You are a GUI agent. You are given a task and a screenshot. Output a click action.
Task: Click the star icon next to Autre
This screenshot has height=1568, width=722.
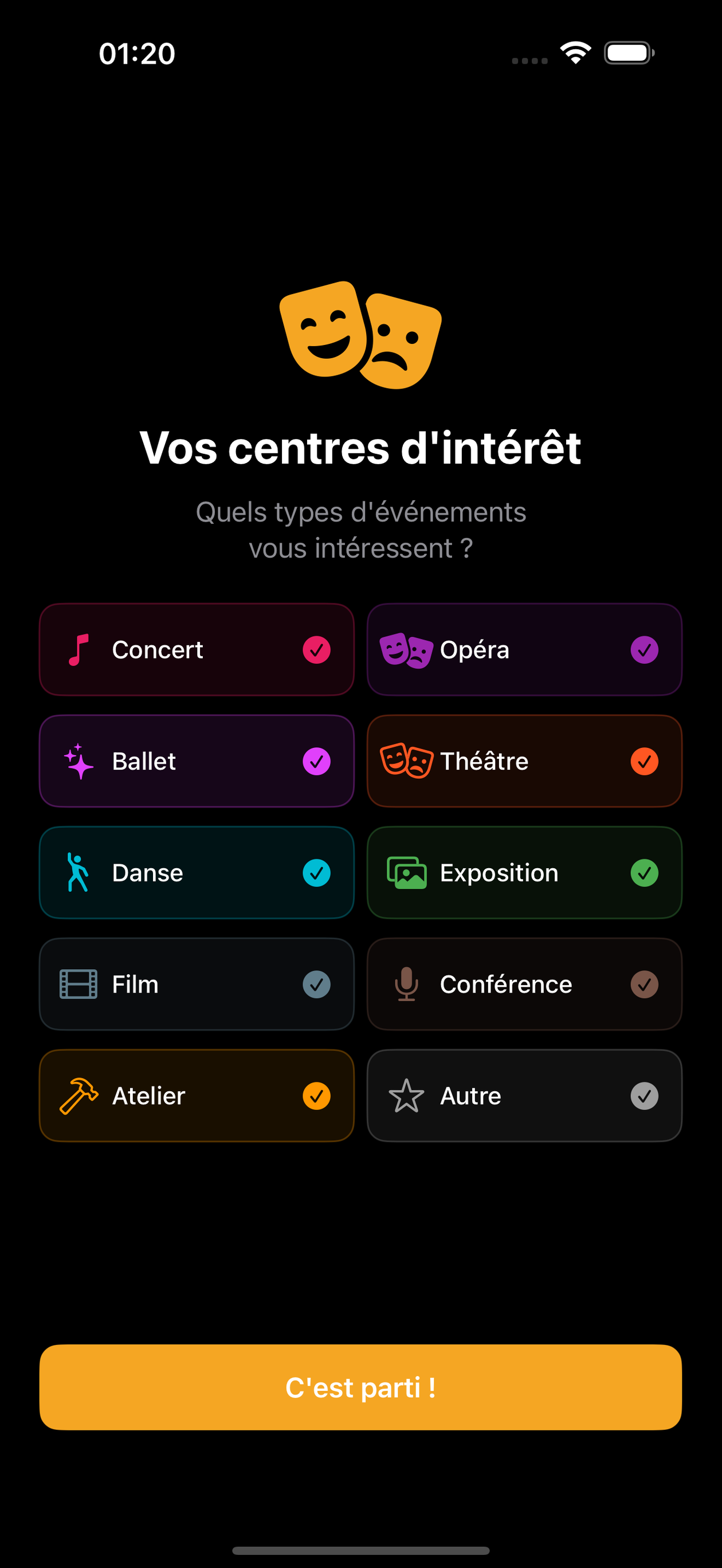click(406, 1096)
